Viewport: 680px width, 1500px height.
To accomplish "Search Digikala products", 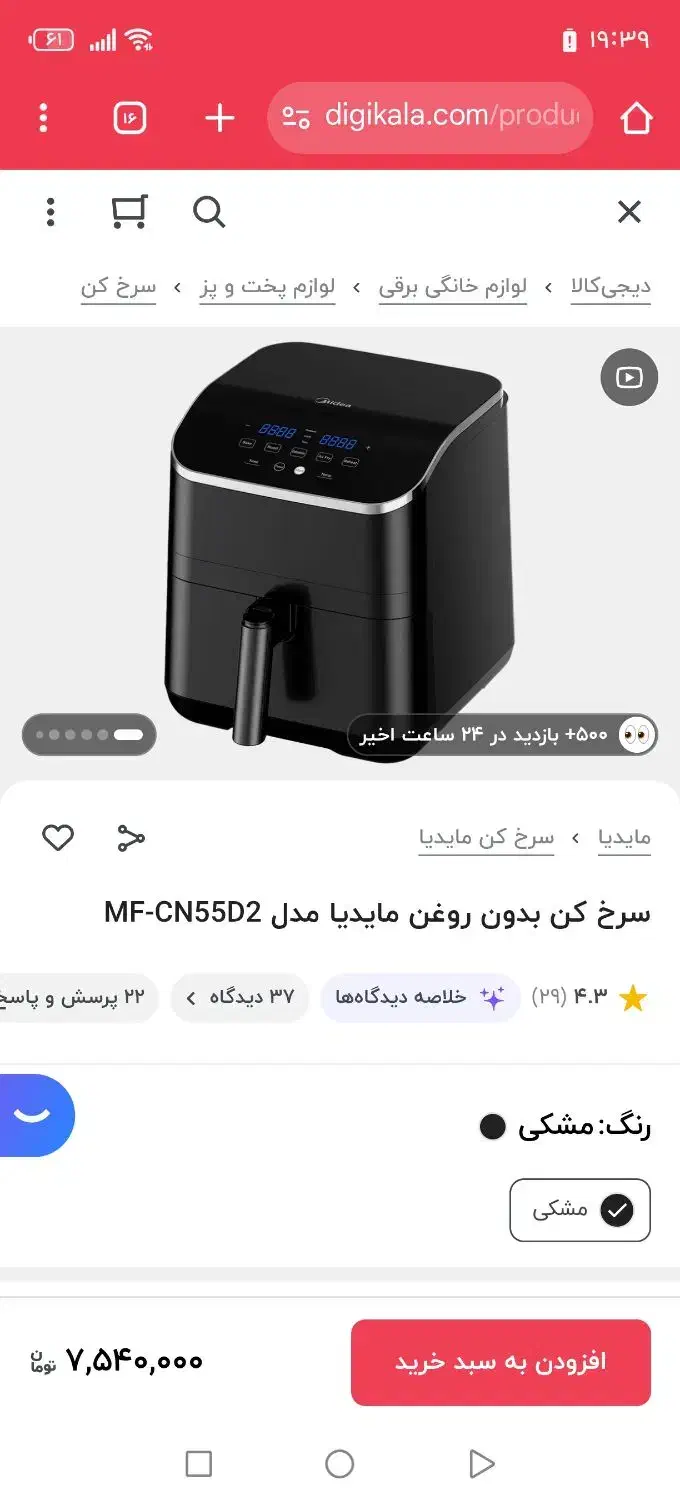I will coord(208,212).
